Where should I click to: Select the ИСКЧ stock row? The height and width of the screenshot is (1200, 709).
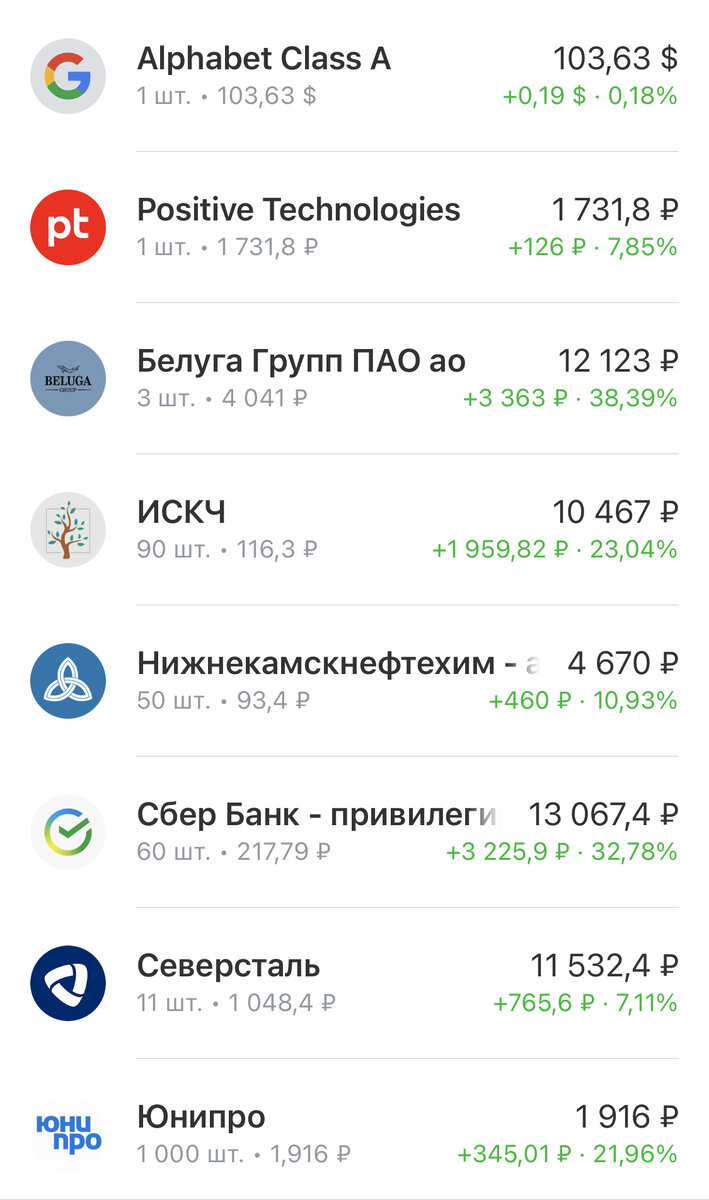[x=354, y=530]
